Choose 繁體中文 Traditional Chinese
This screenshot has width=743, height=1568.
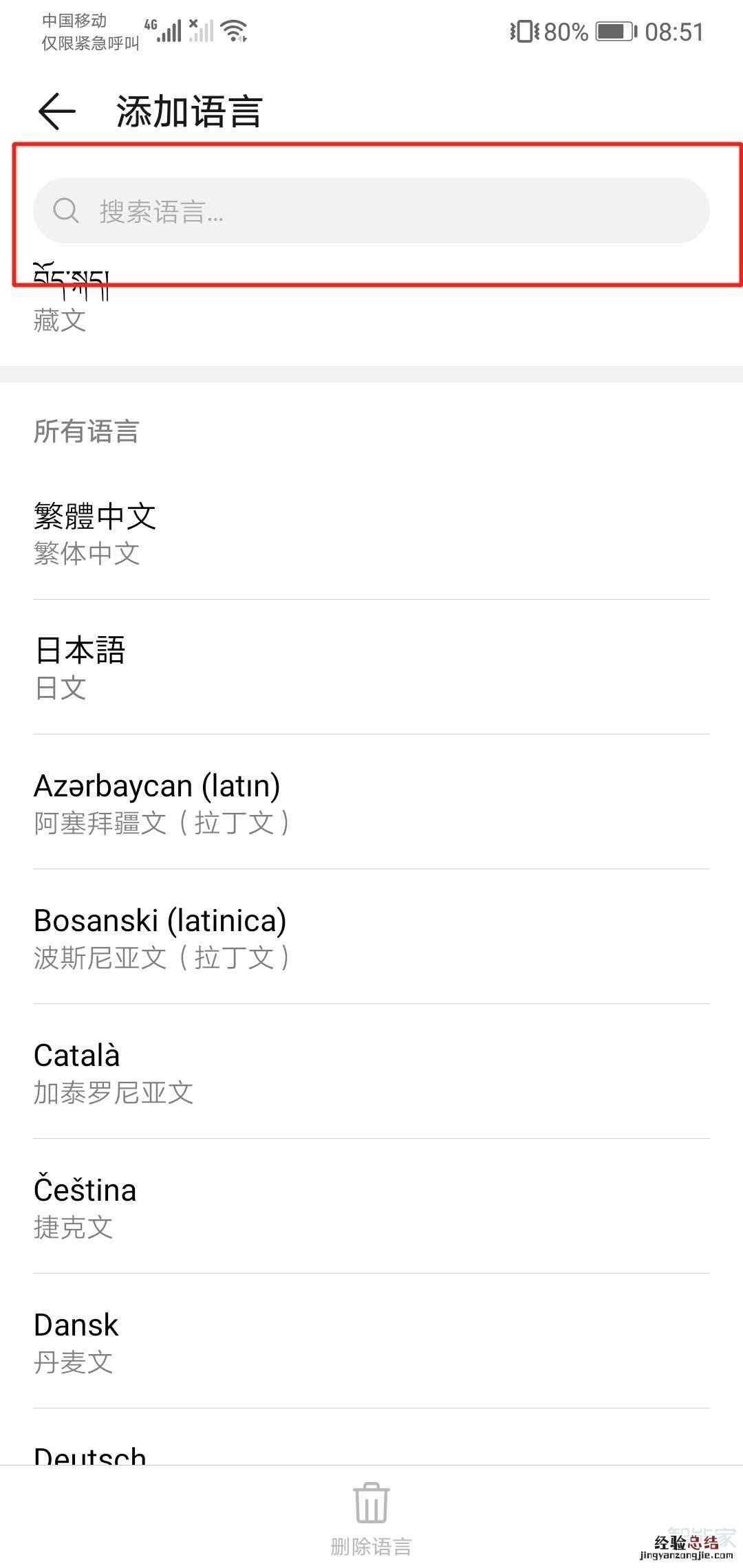tap(371, 534)
